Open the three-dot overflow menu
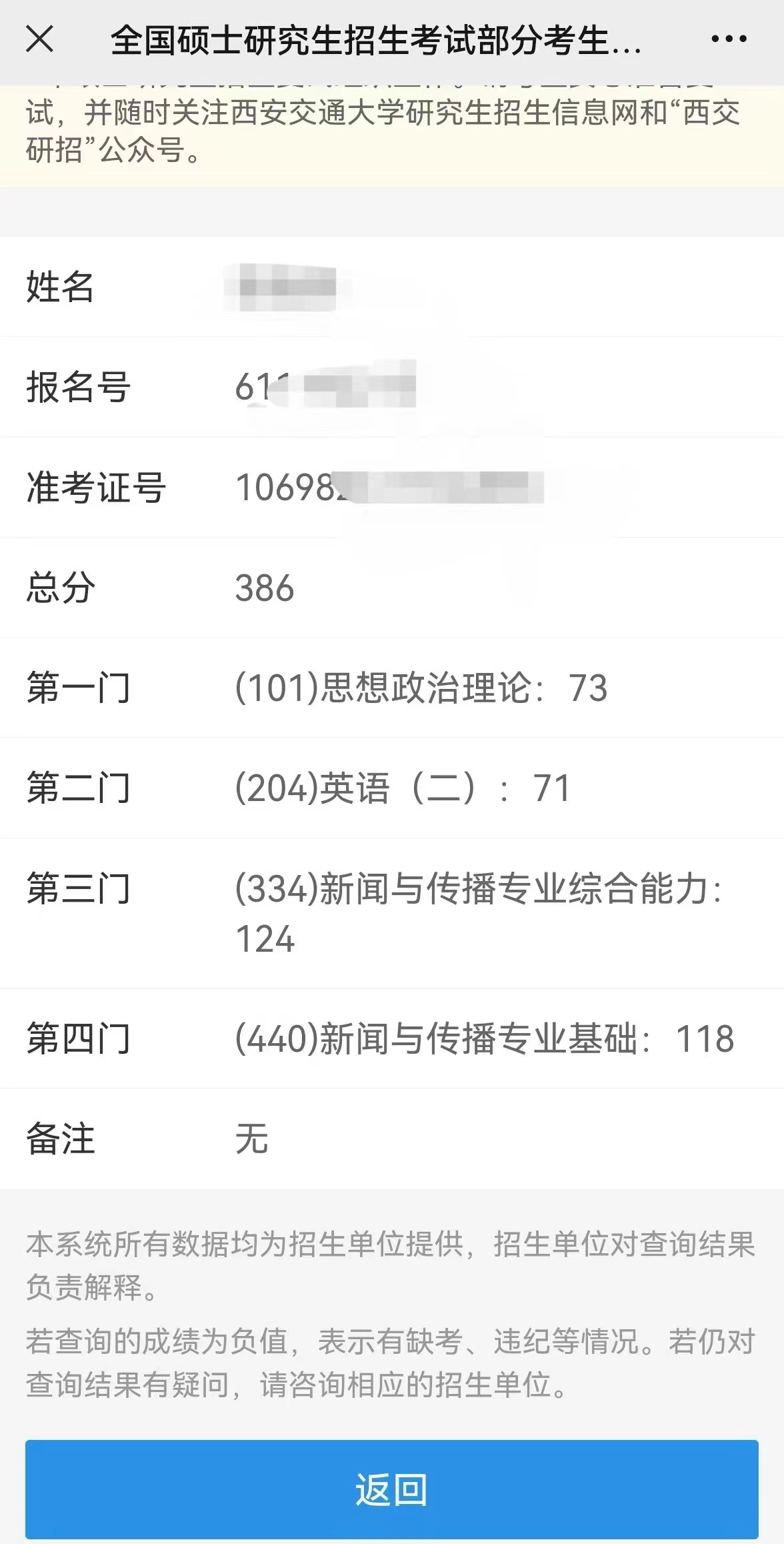784x1544 pixels. [729, 39]
